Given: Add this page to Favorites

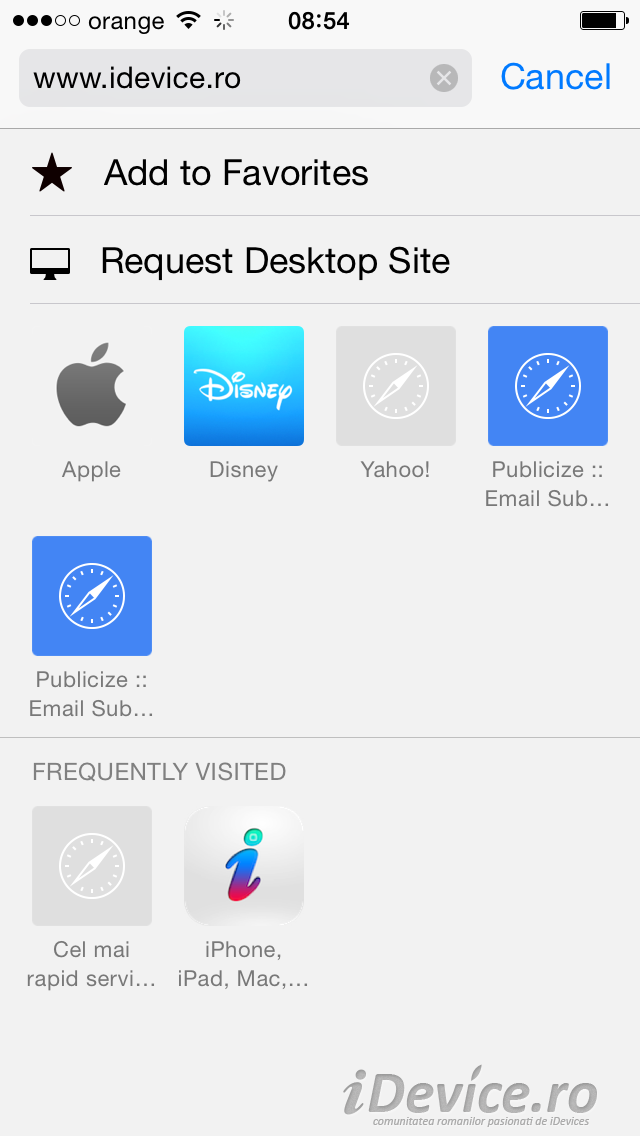Looking at the screenshot, I should (236, 173).
